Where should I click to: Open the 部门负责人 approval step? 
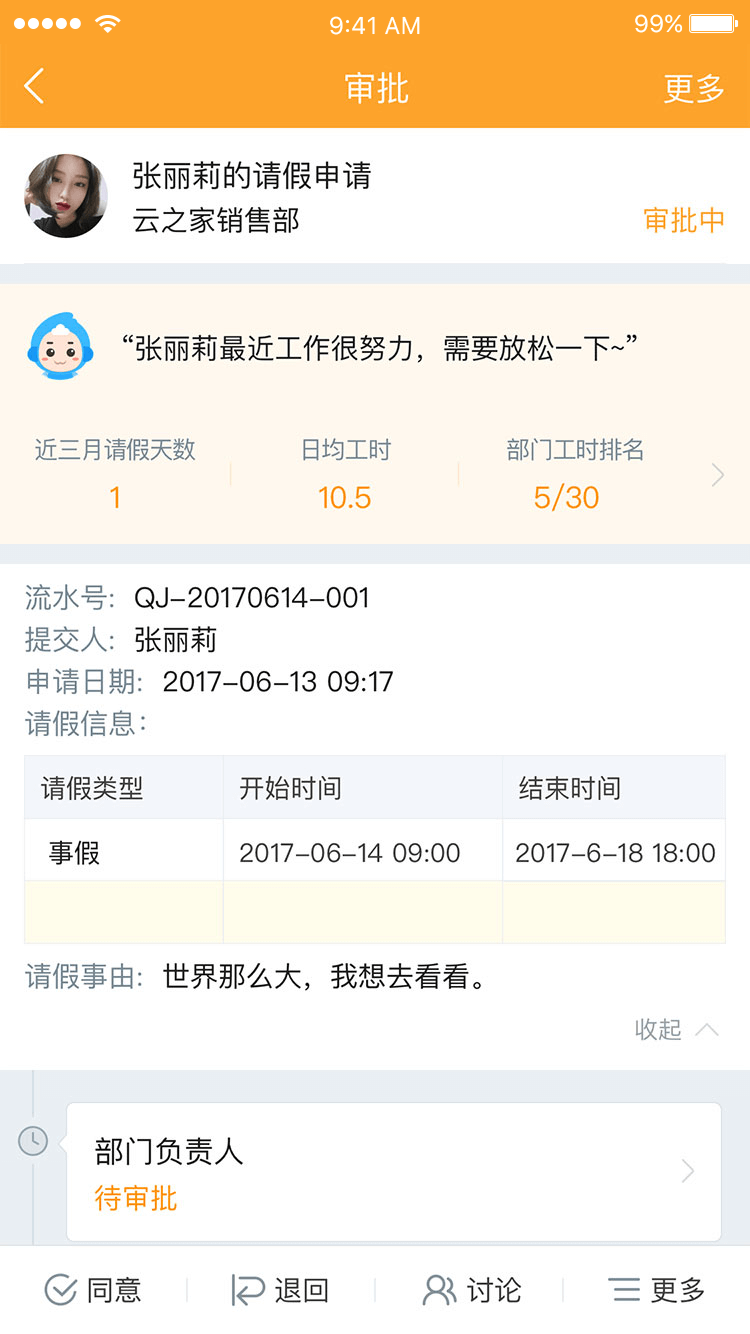394,1171
